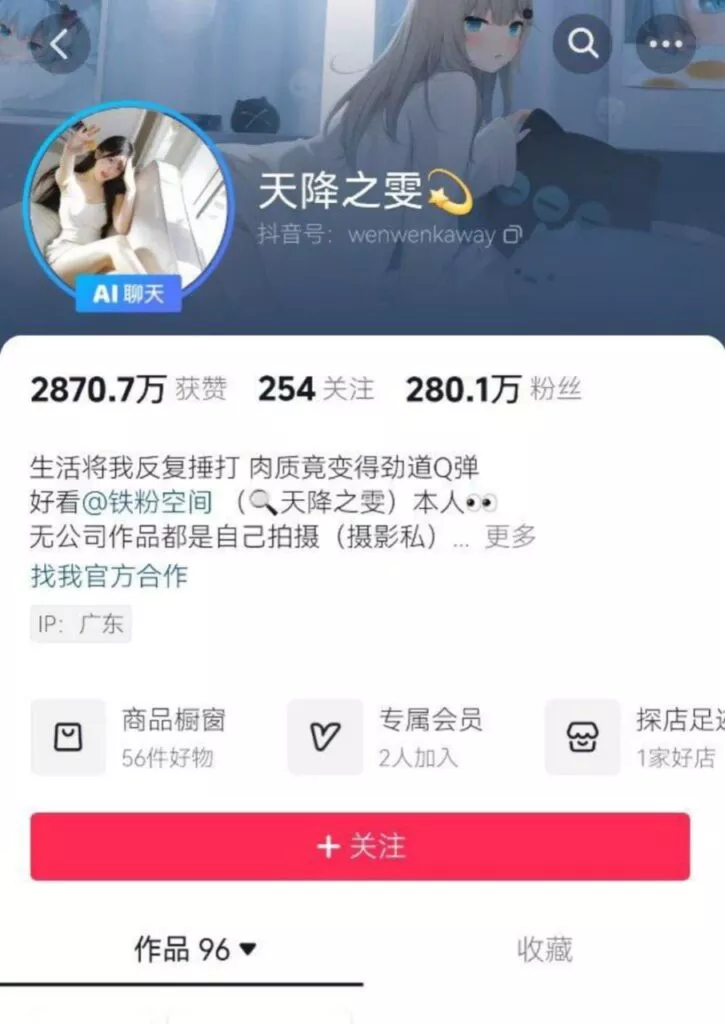Open the three-dot overflow menu
725x1024 pixels.
[x=665, y=44]
